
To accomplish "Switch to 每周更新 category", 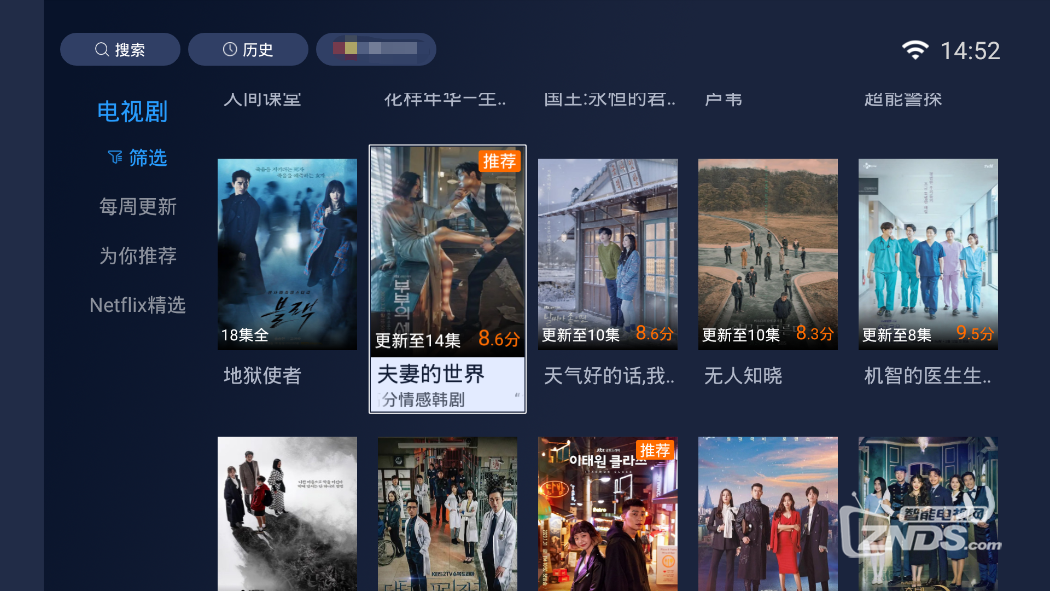I will pos(138,207).
